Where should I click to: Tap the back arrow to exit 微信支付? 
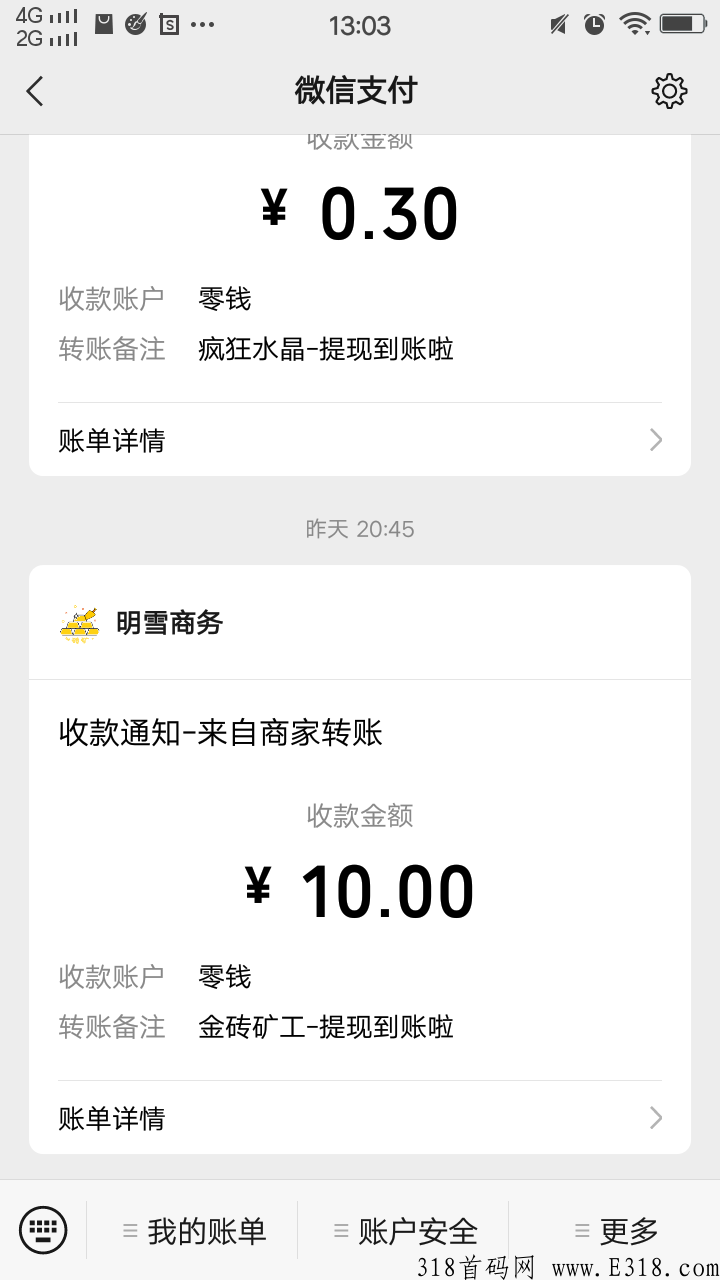coord(34,91)
